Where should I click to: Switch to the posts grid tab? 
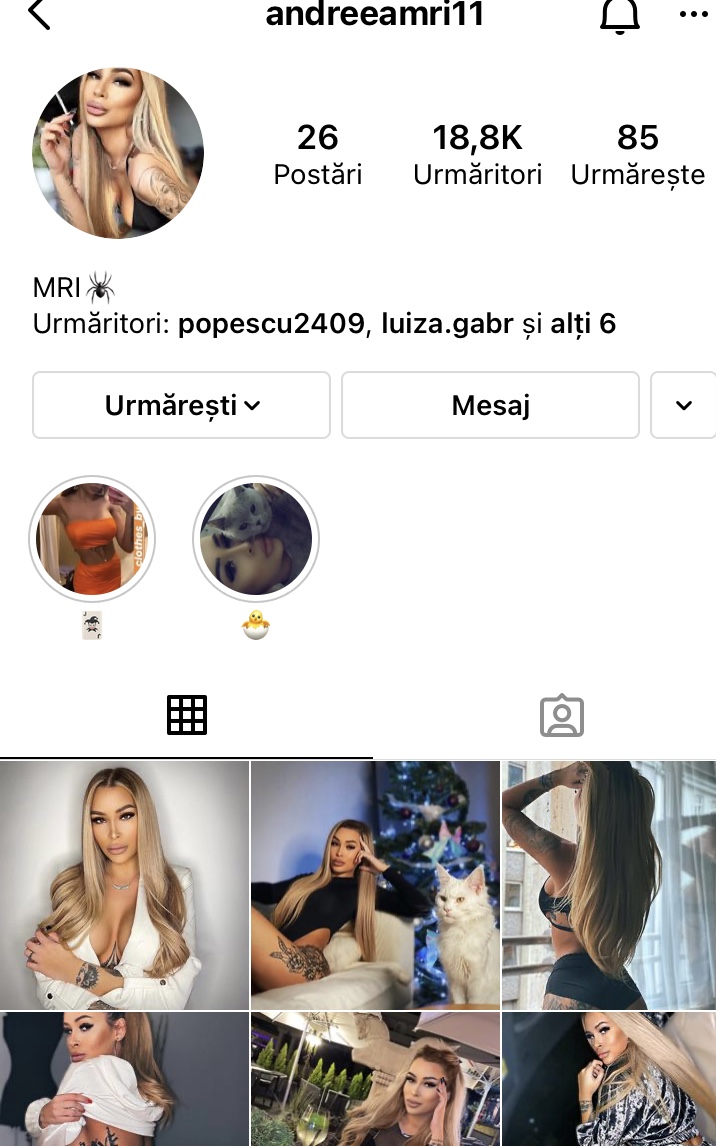click(187, 715)
